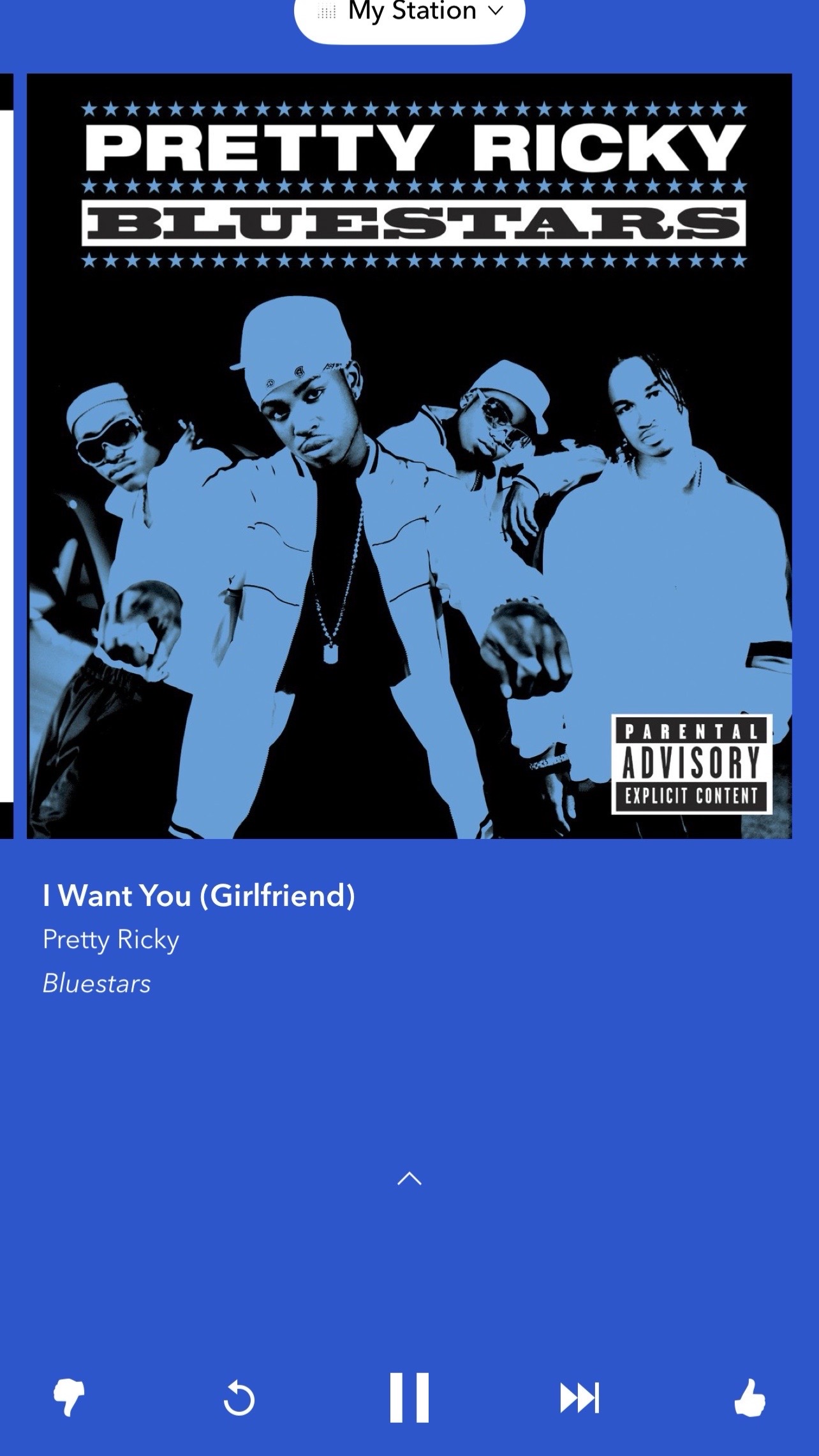
Task: Replay the current track
Action: [239, 1398]
